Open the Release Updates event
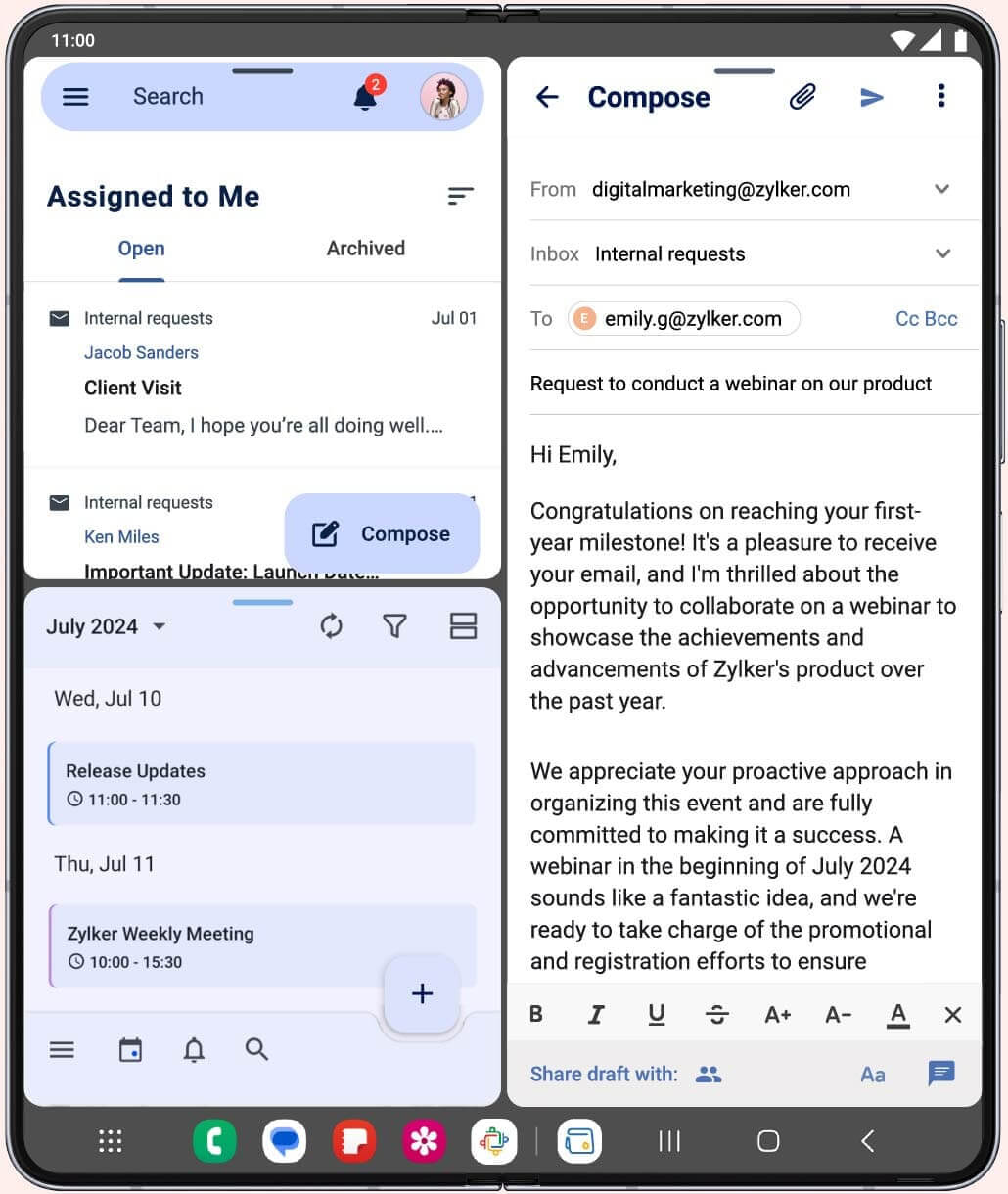Image resolution: width=1008 pixels, height=1194 pixels. (x=261, y=784)
